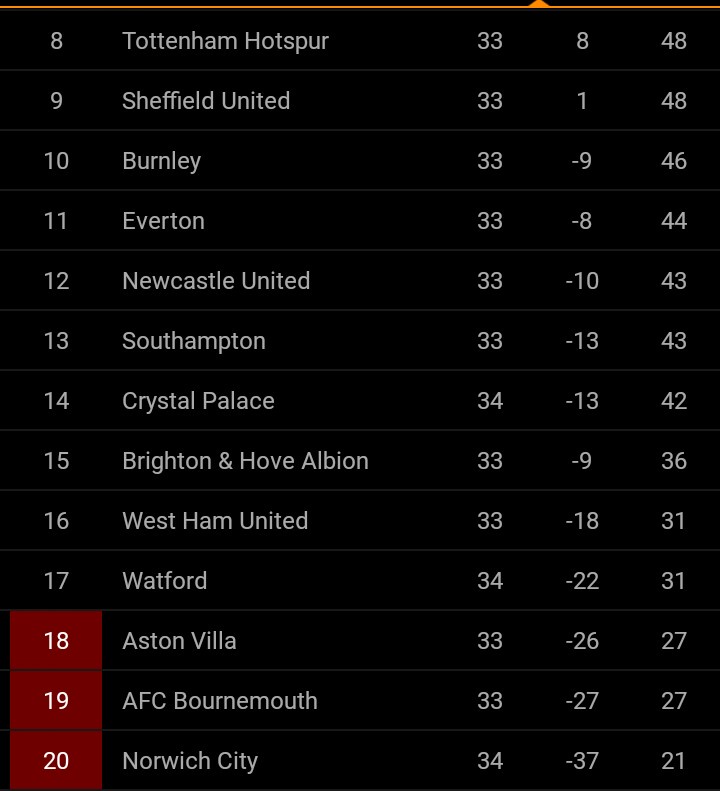Select Burnley in the standings
This screenshot has width=720, height=791.
click(161, 161)
